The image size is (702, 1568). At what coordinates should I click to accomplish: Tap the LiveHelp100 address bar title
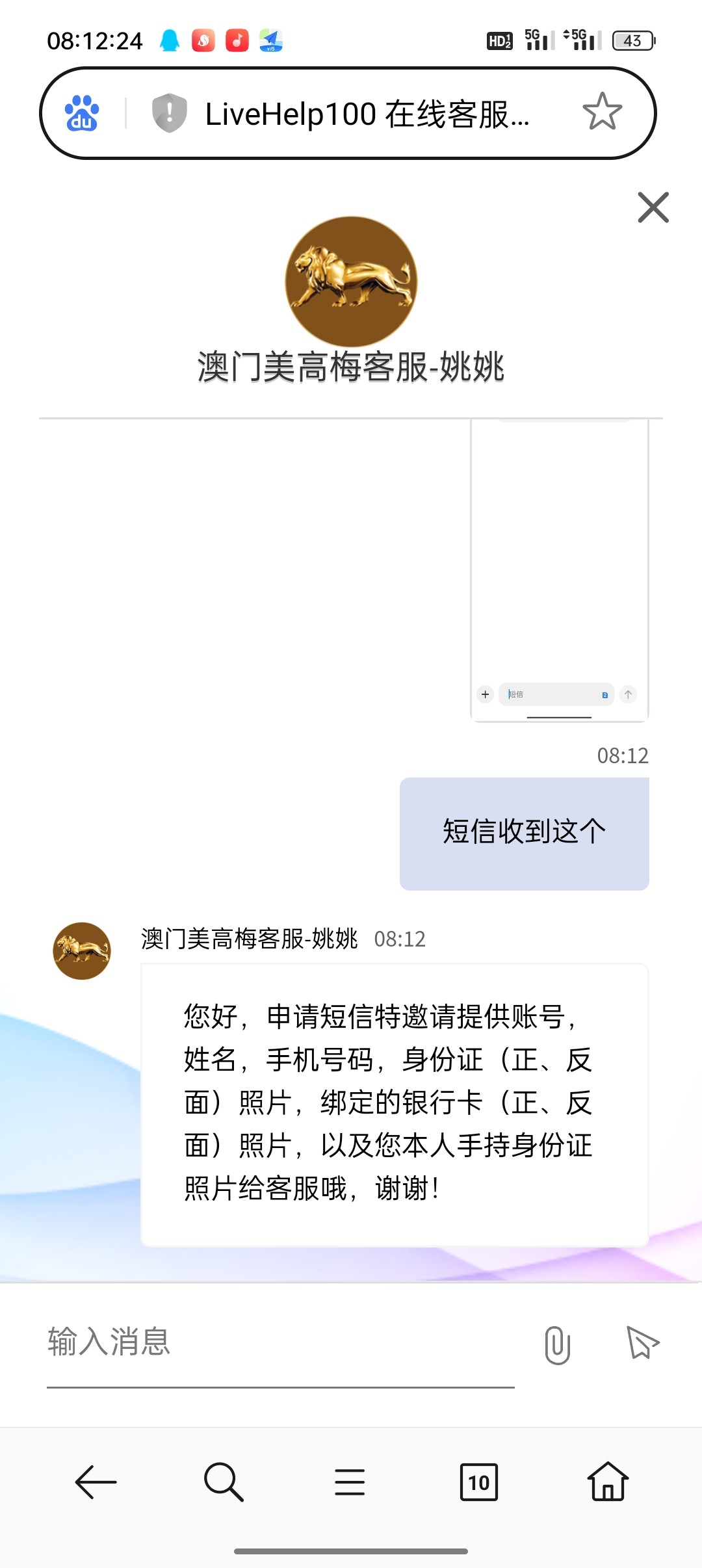(x=367, y=114)
